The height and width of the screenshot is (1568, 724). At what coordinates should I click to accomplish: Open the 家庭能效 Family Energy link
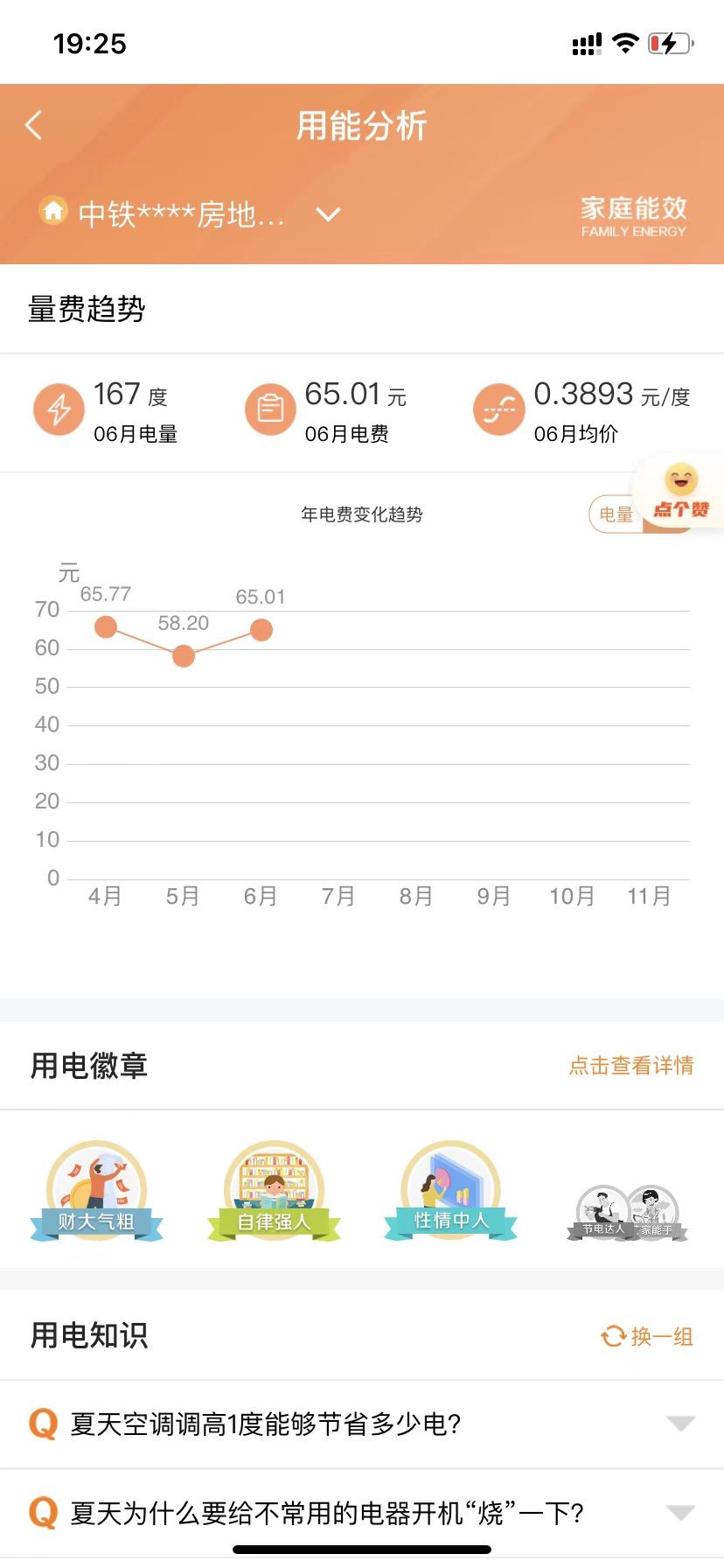[x=633, y=216]
